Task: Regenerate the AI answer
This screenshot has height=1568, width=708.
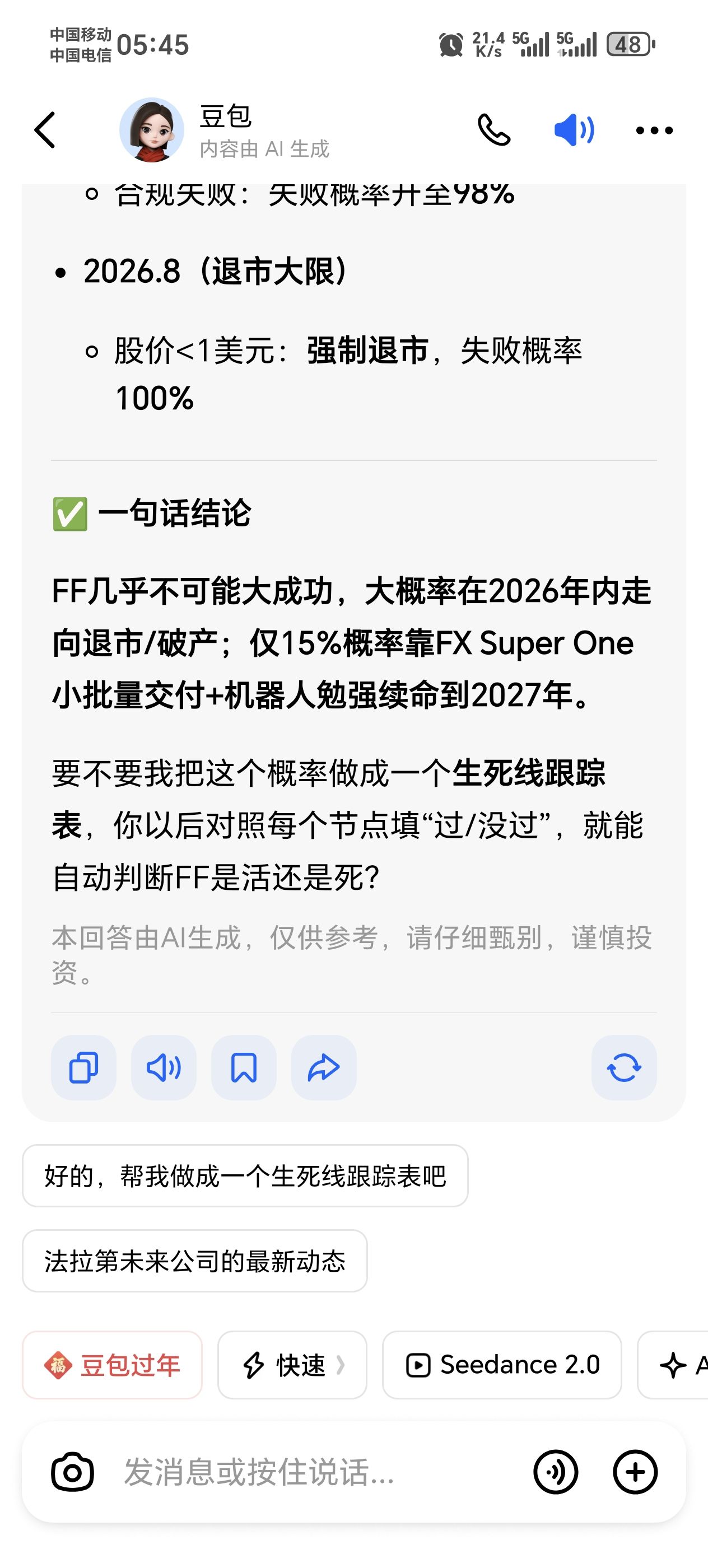Action: pyautogui.click(x=623, y=1068)
